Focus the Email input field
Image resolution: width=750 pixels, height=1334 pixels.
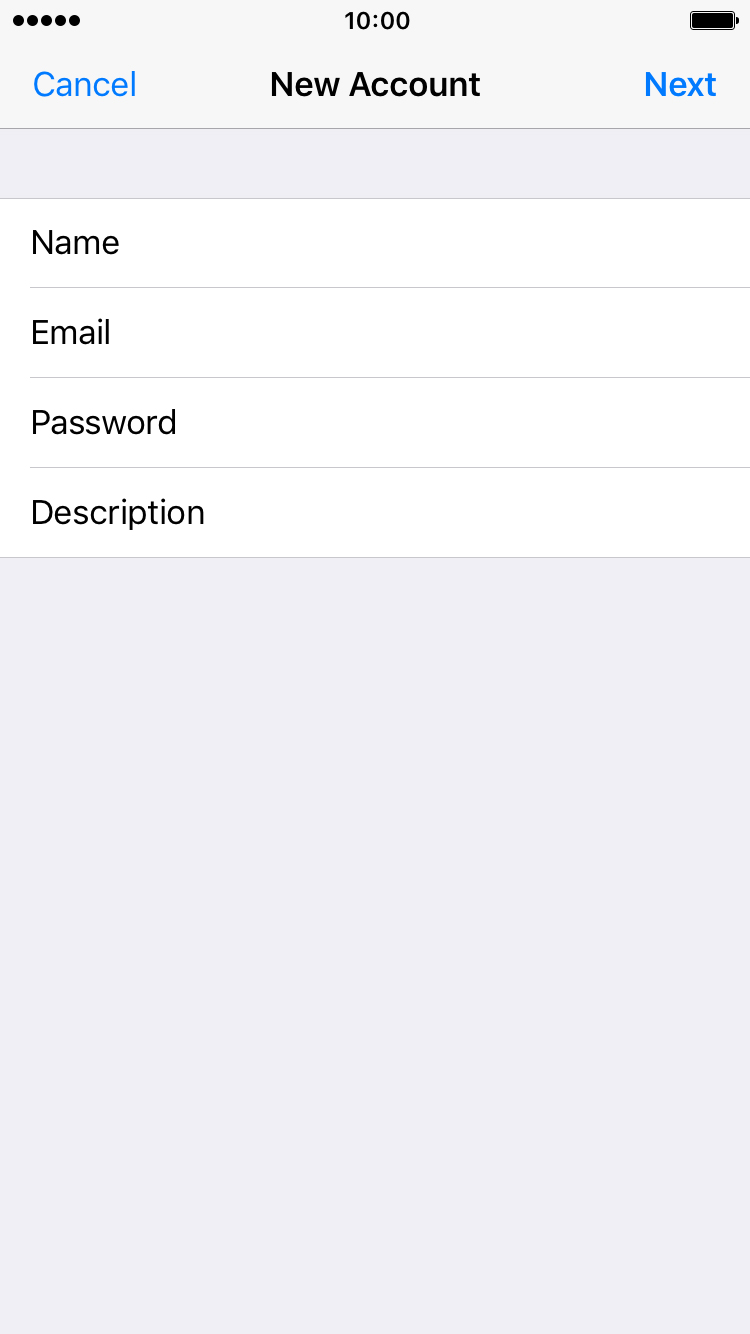pyautogui.click(x=375, y=333)
